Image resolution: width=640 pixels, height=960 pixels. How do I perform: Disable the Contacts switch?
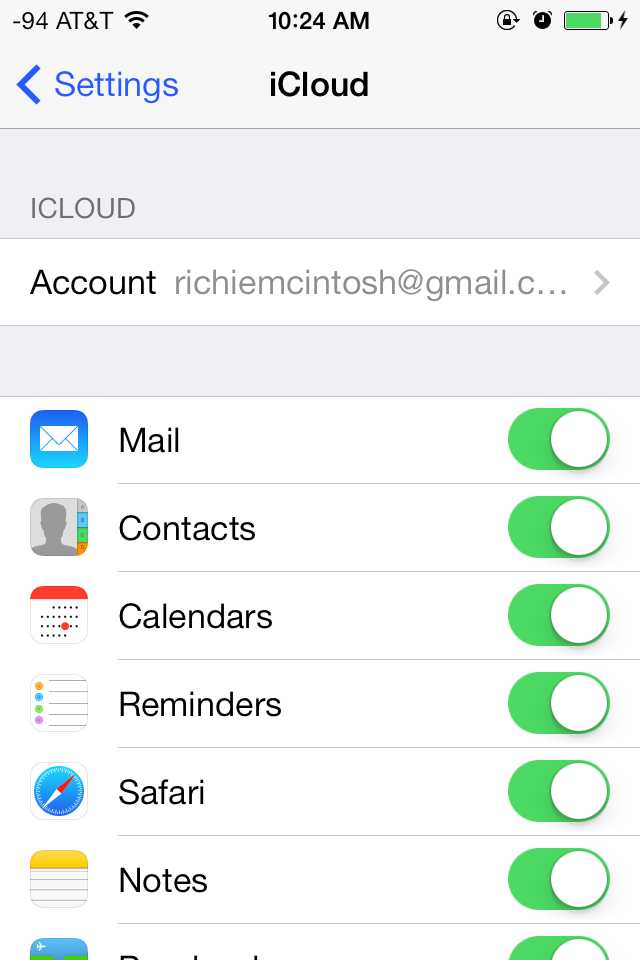(559, 528)
